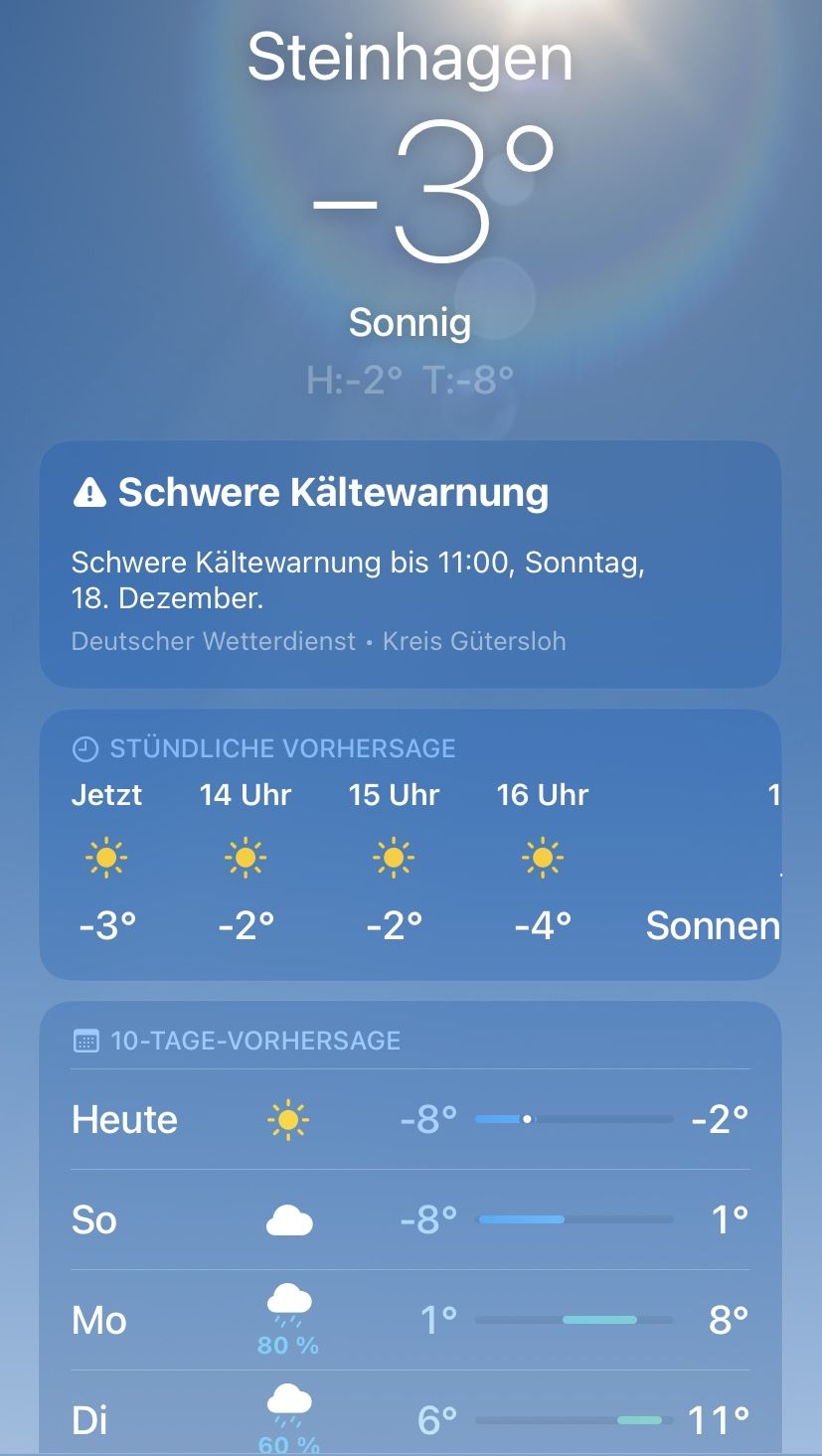
Task: Select the Mo row with 80 % rain
Action: click(x=410, y=1320)
